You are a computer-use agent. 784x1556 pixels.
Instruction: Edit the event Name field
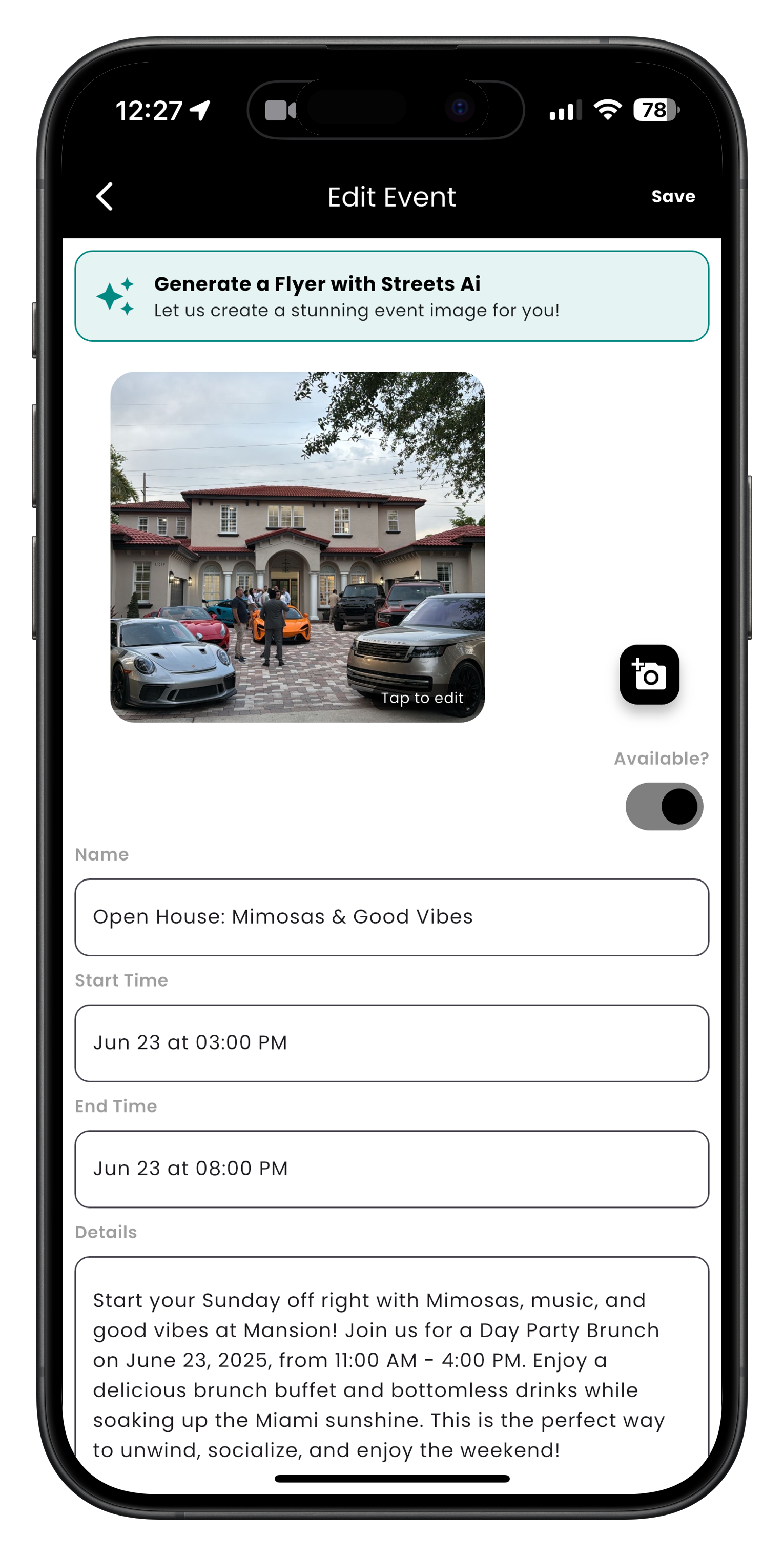[391, 917]
